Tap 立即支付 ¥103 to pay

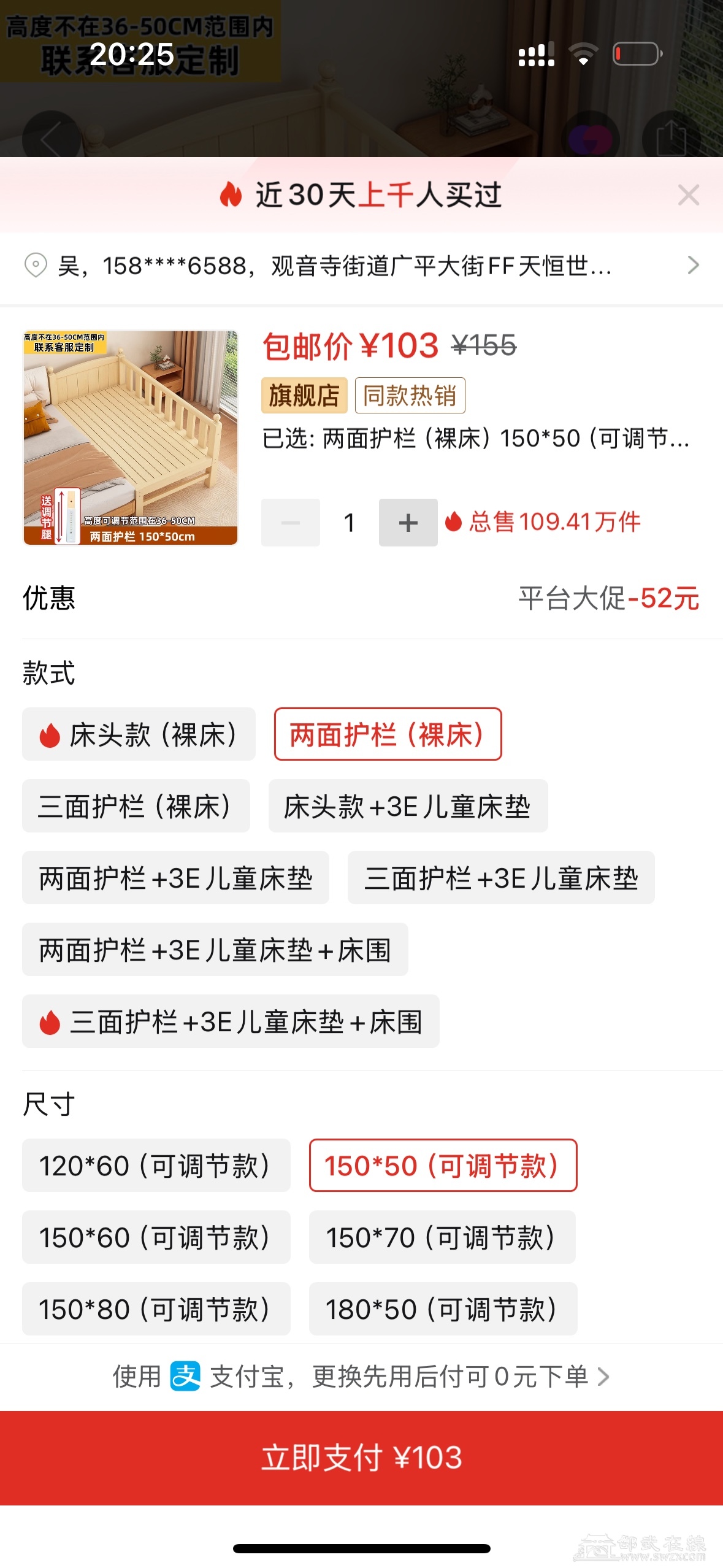coord(361,1458)
